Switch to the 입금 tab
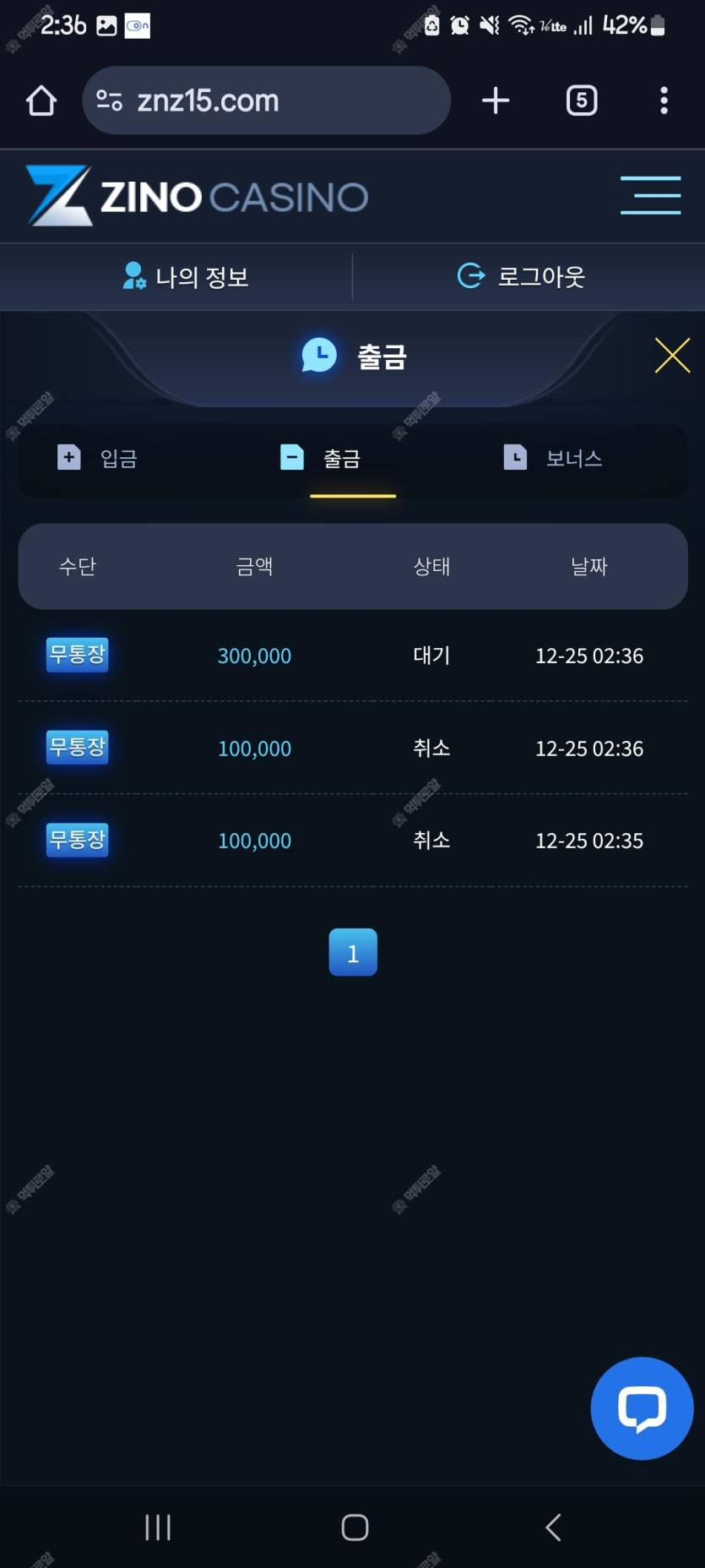The image size is (705, 1568). tap(98, 458)
